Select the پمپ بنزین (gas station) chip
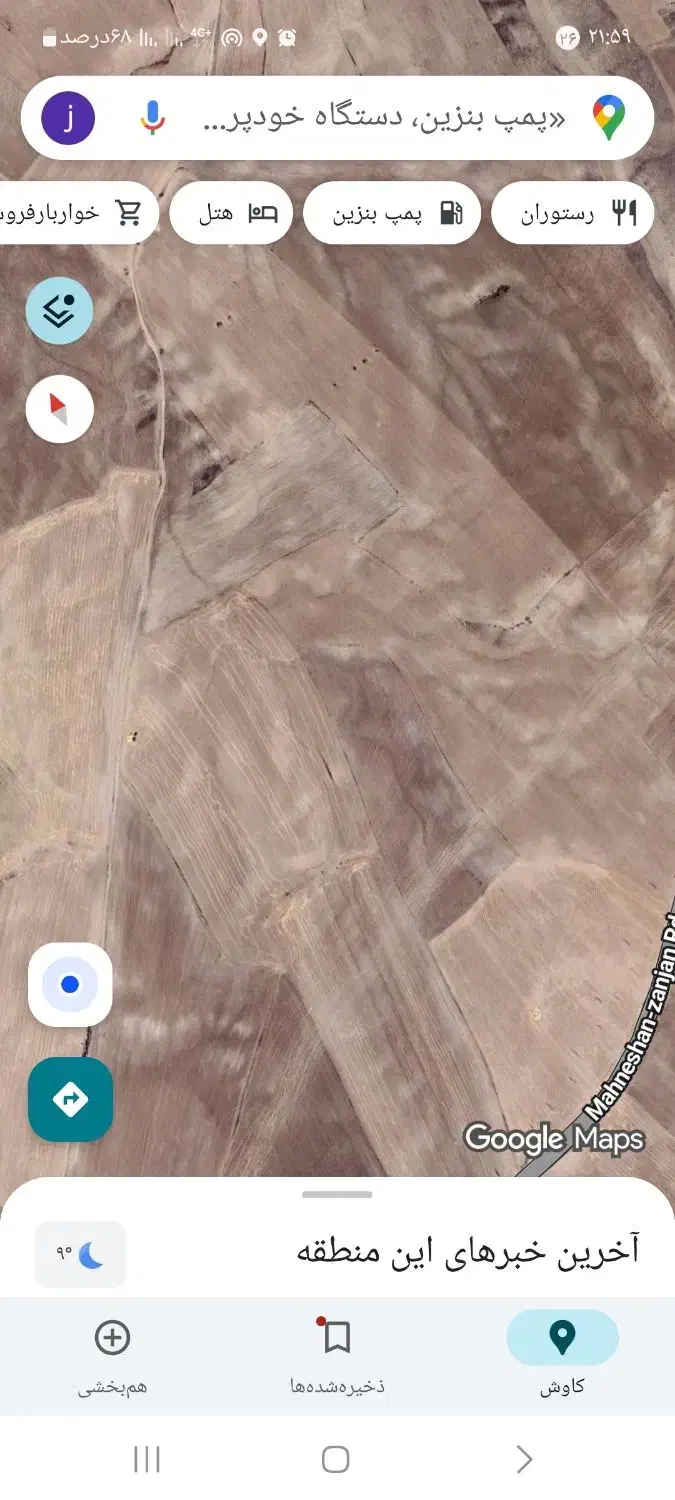 click(x=392, y=213)
